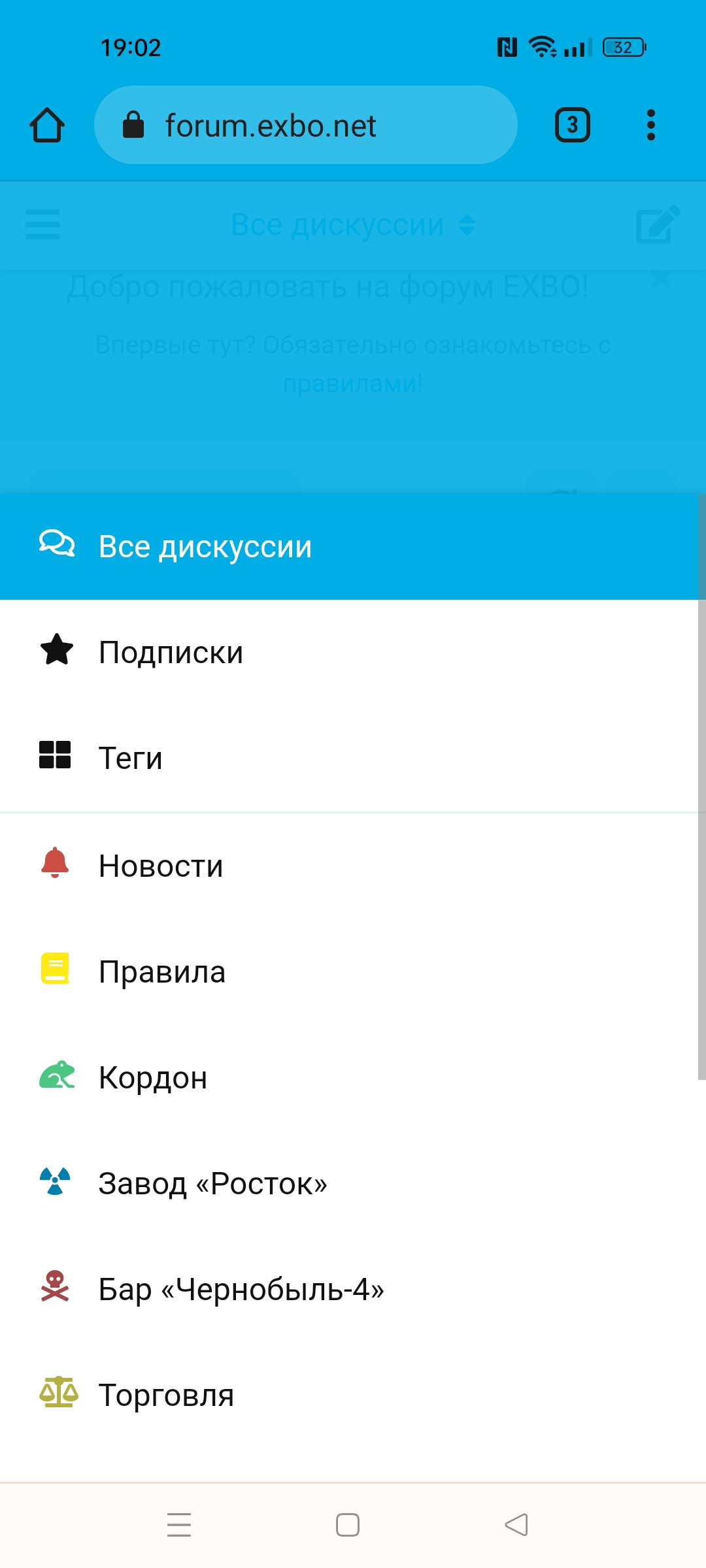This screenshot has height=1568, width=706.
Task: Select Бар «Чернобыль-4»
Action: [241, 1289]
